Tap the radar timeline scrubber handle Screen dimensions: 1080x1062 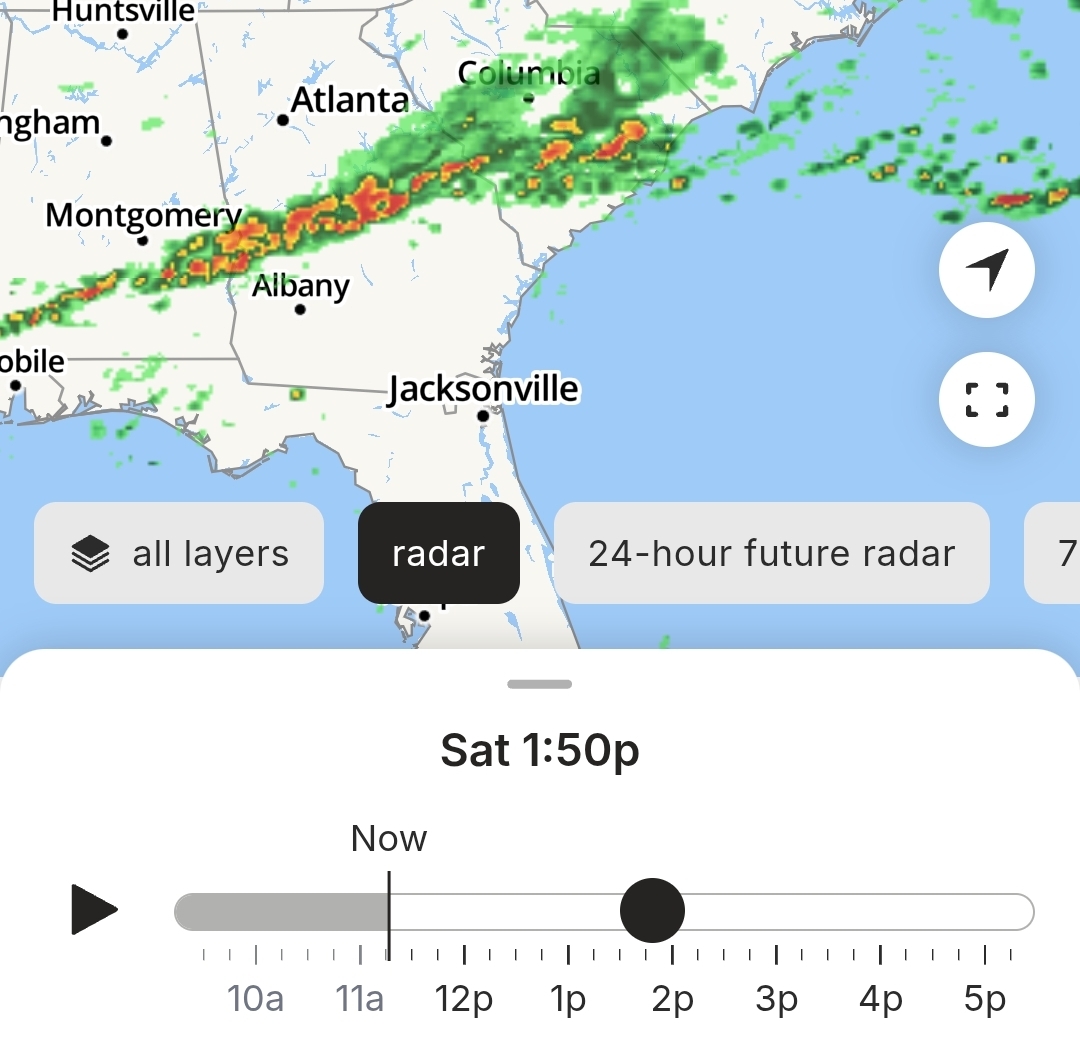[x=652, y=911]
